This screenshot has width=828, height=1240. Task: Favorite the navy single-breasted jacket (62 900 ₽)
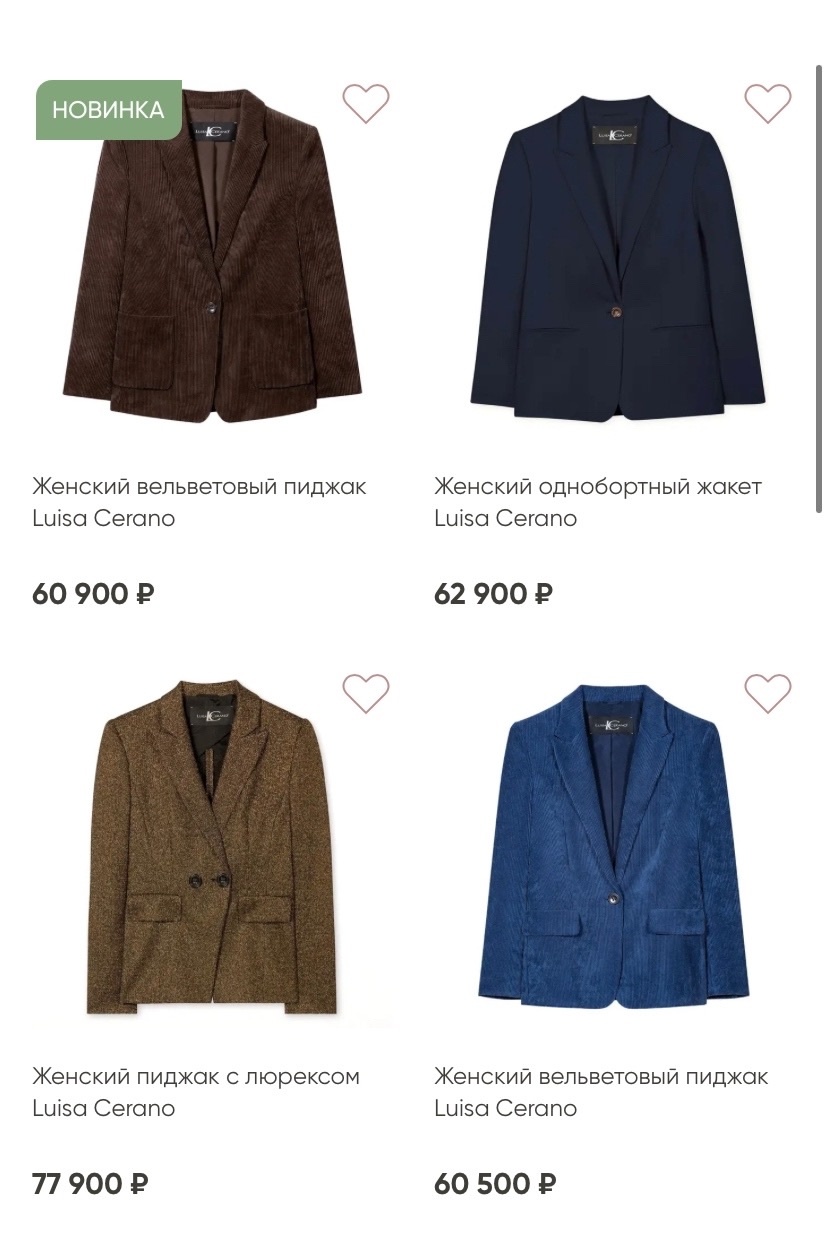click(767, 103)
